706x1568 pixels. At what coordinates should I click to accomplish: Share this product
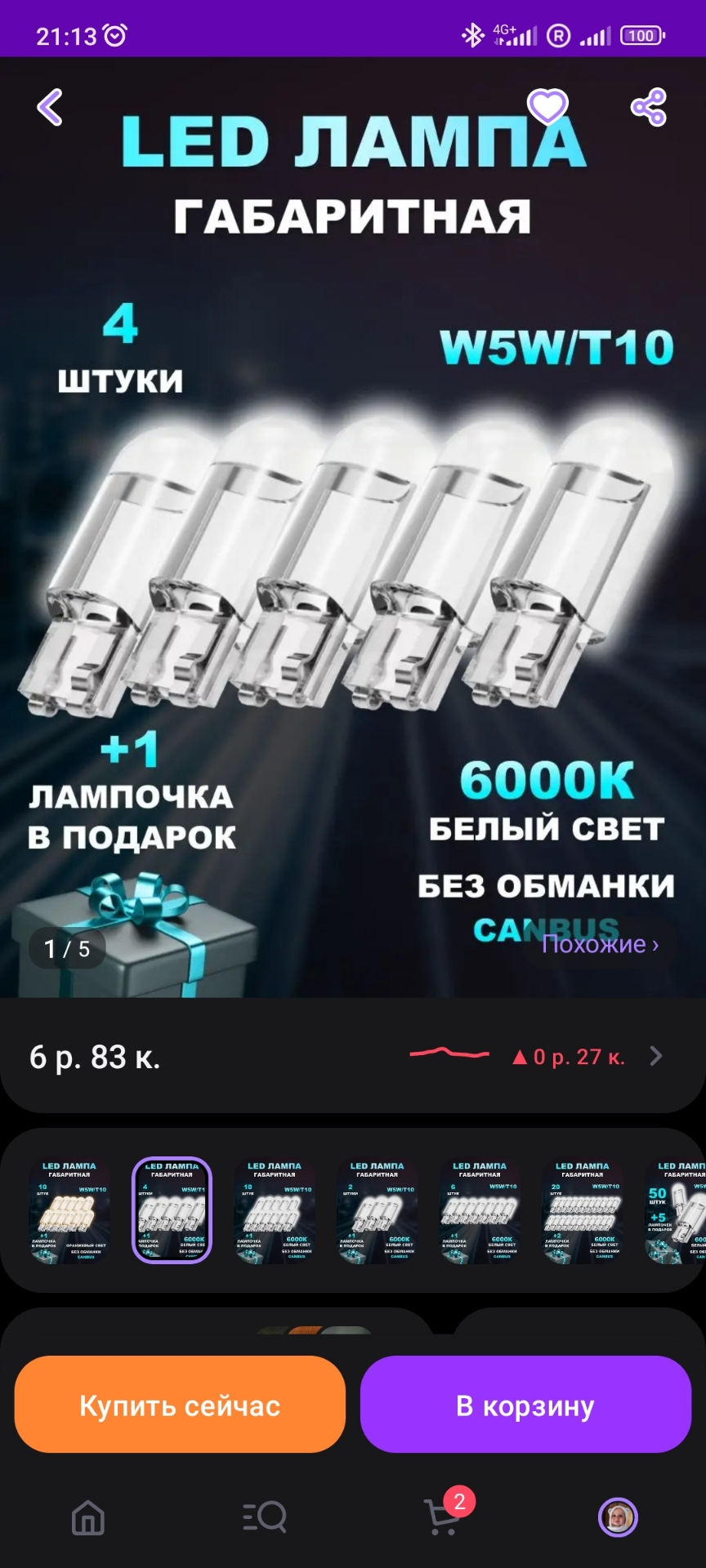pos(649,107)
